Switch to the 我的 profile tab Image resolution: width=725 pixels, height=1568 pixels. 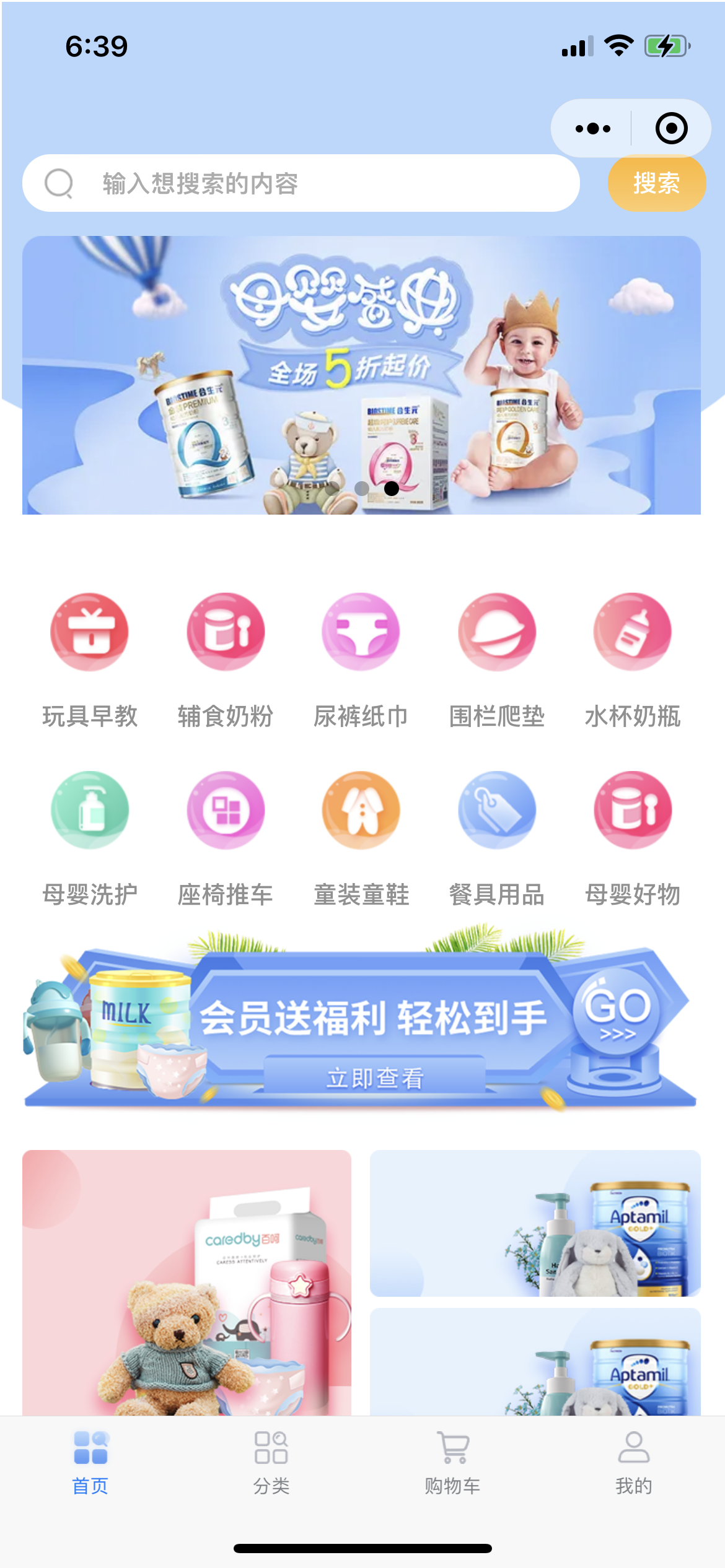tap(633, 1461)
